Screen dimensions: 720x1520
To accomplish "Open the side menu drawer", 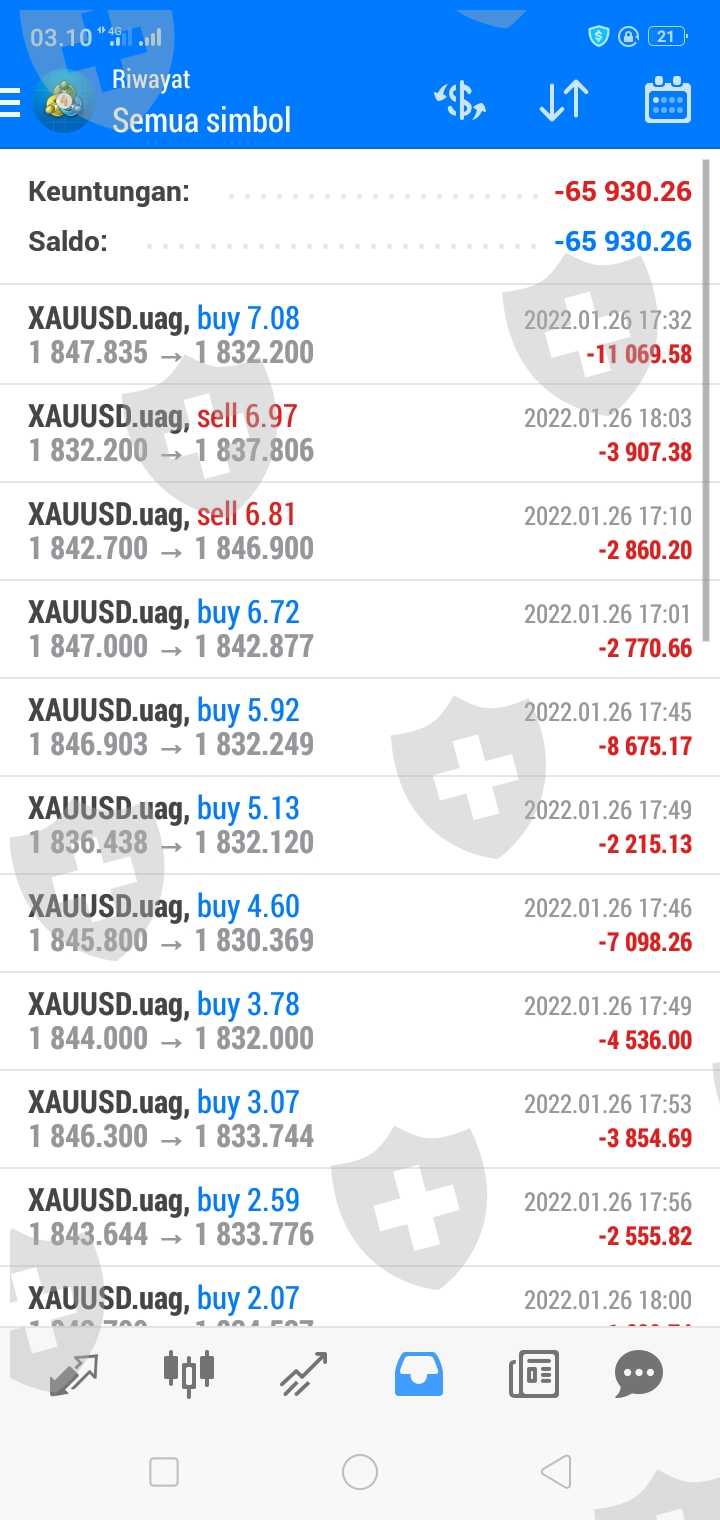I will point(12,102).
